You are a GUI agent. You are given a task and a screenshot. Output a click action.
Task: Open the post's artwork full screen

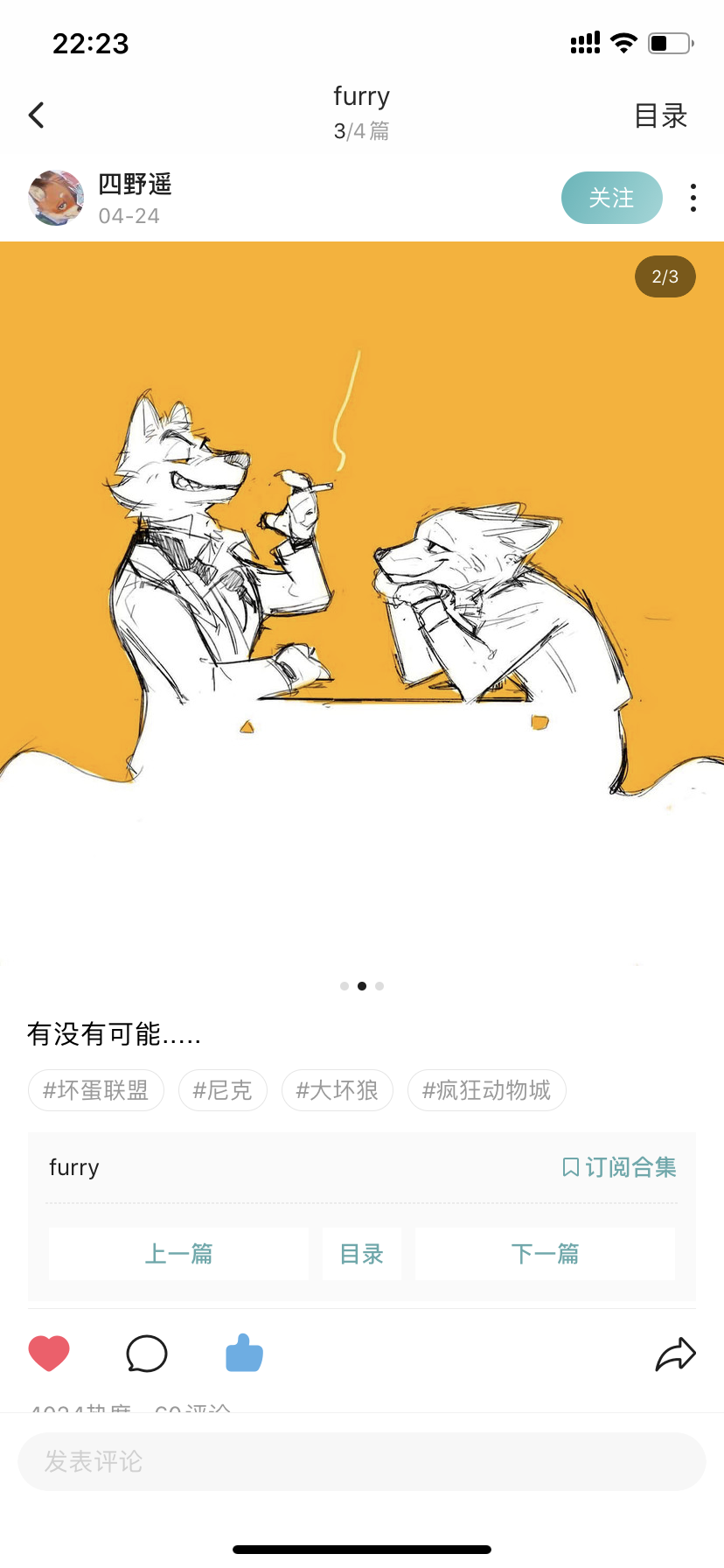click(362, 604)
